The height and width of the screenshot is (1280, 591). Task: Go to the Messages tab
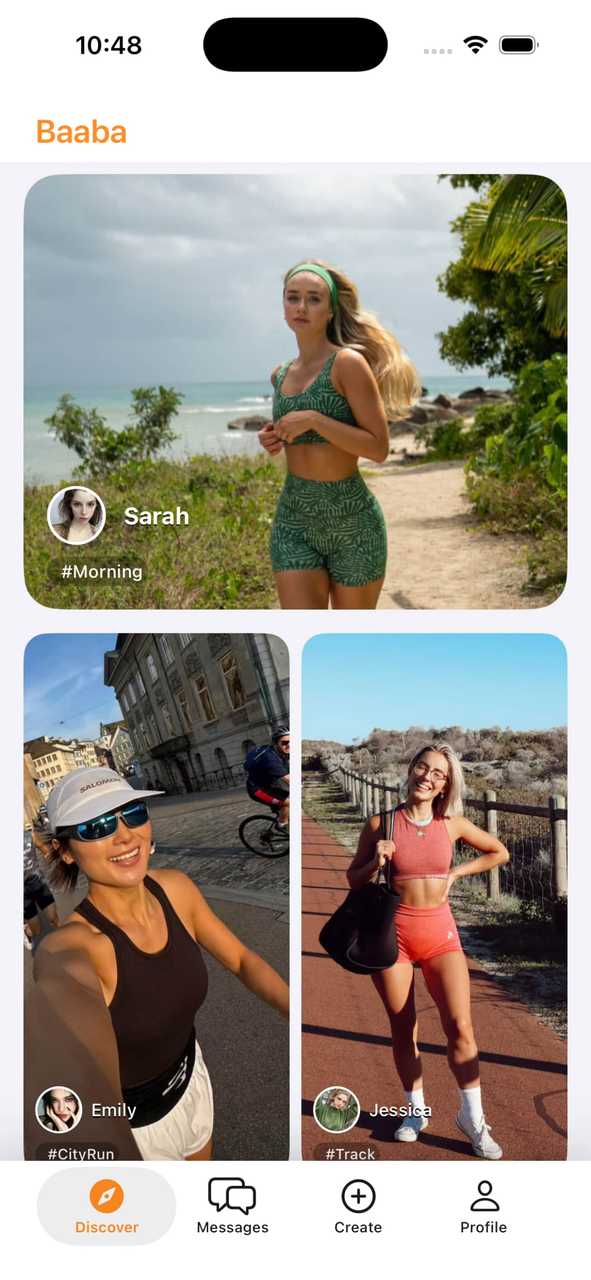[x=232, y=1206]
